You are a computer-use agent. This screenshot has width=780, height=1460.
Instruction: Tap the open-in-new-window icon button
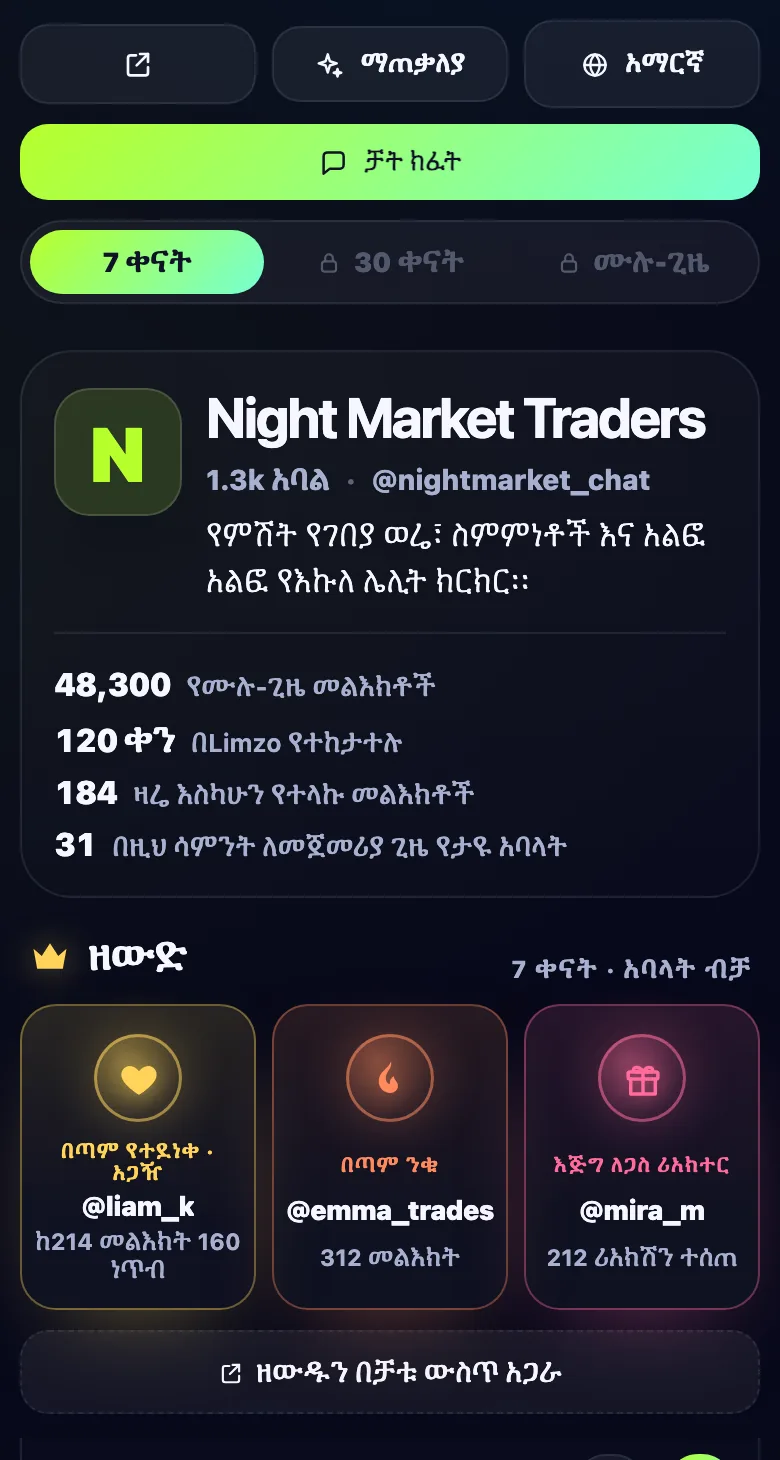point(138,65)
